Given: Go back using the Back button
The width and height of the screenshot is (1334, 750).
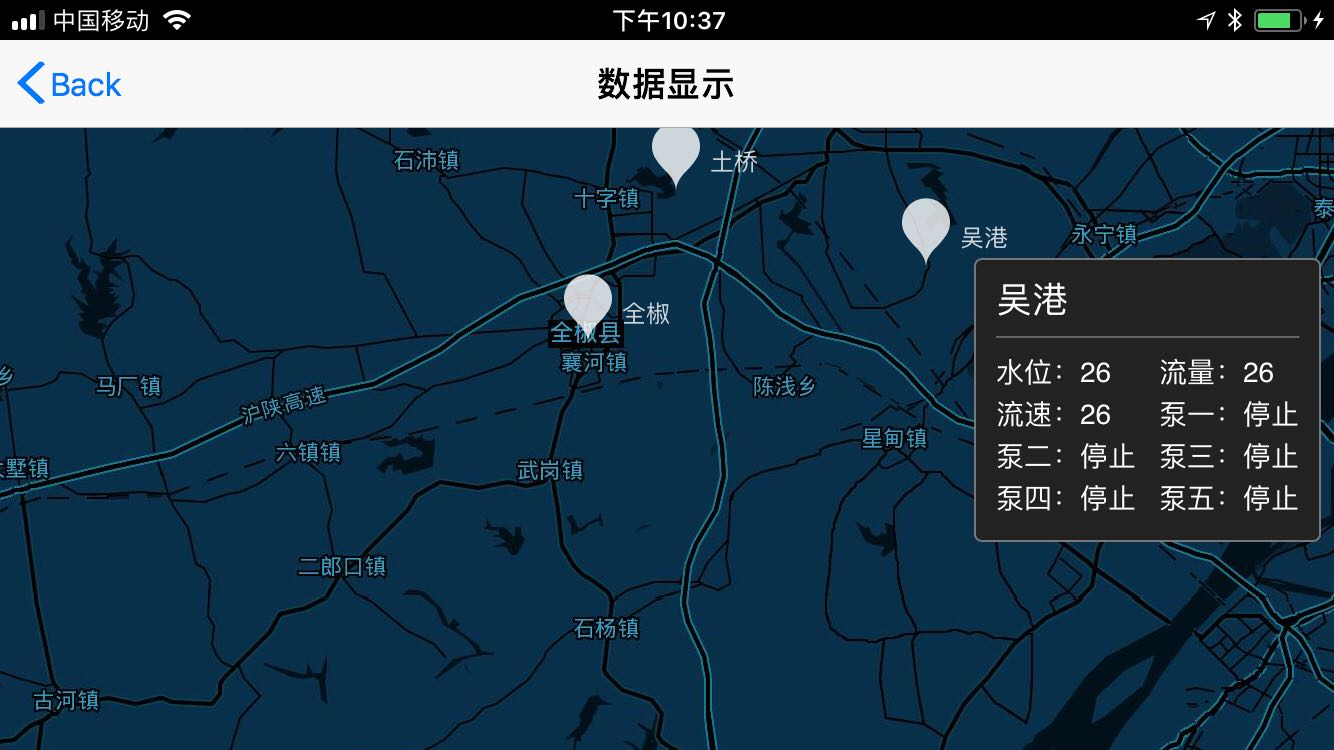Looking at the screenshot, I should pyautogui.click(x=70, y=84).
